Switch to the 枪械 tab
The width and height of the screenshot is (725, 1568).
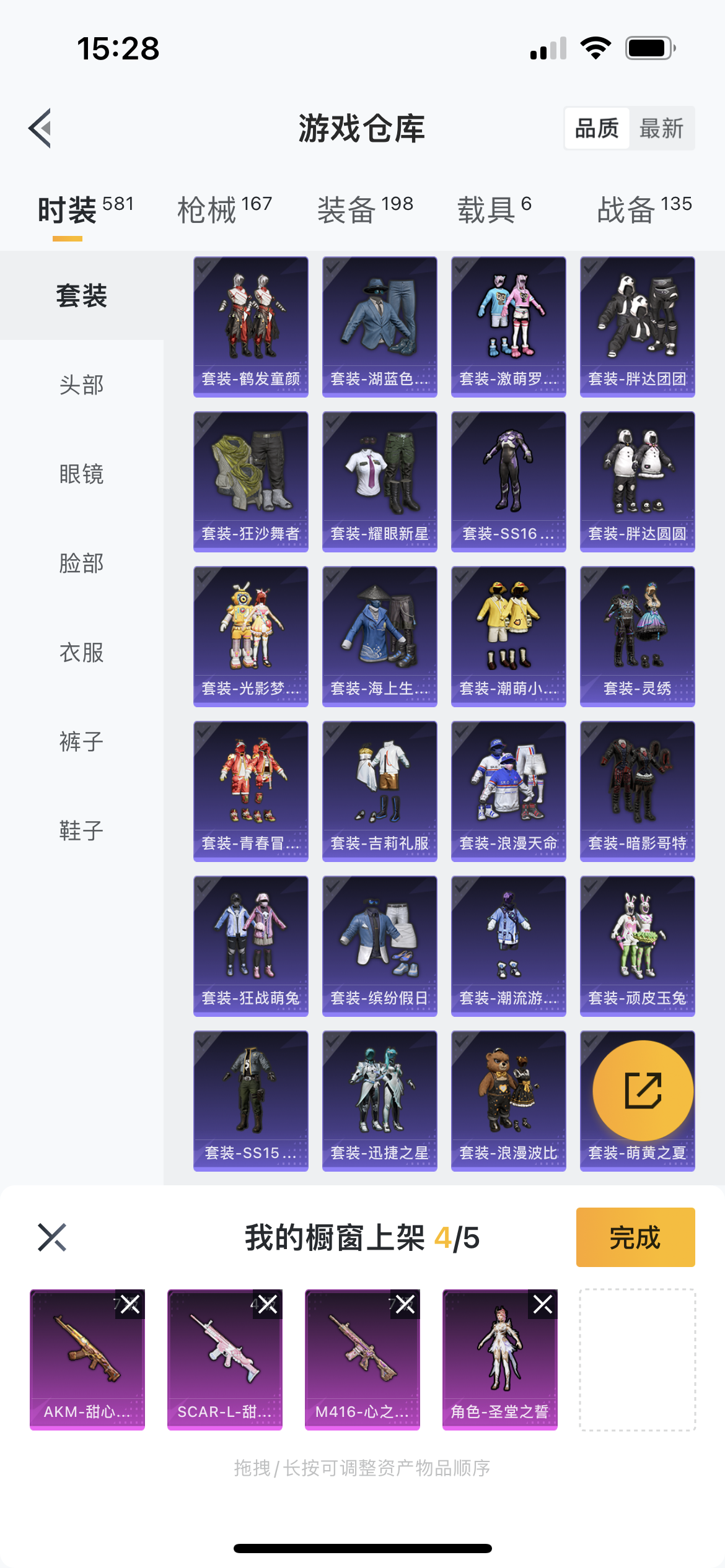225,210
